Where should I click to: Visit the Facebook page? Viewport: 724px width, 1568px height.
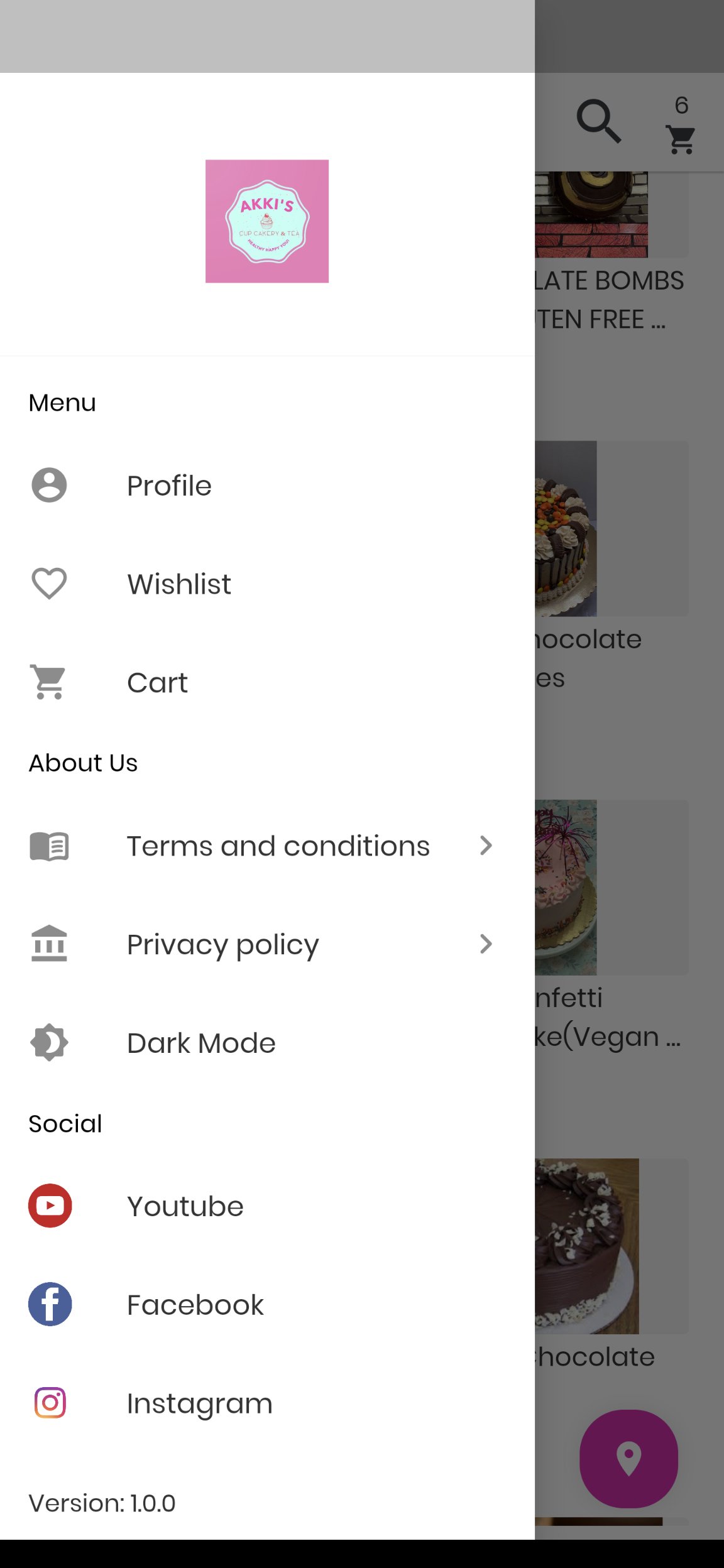click(195, 1305)
